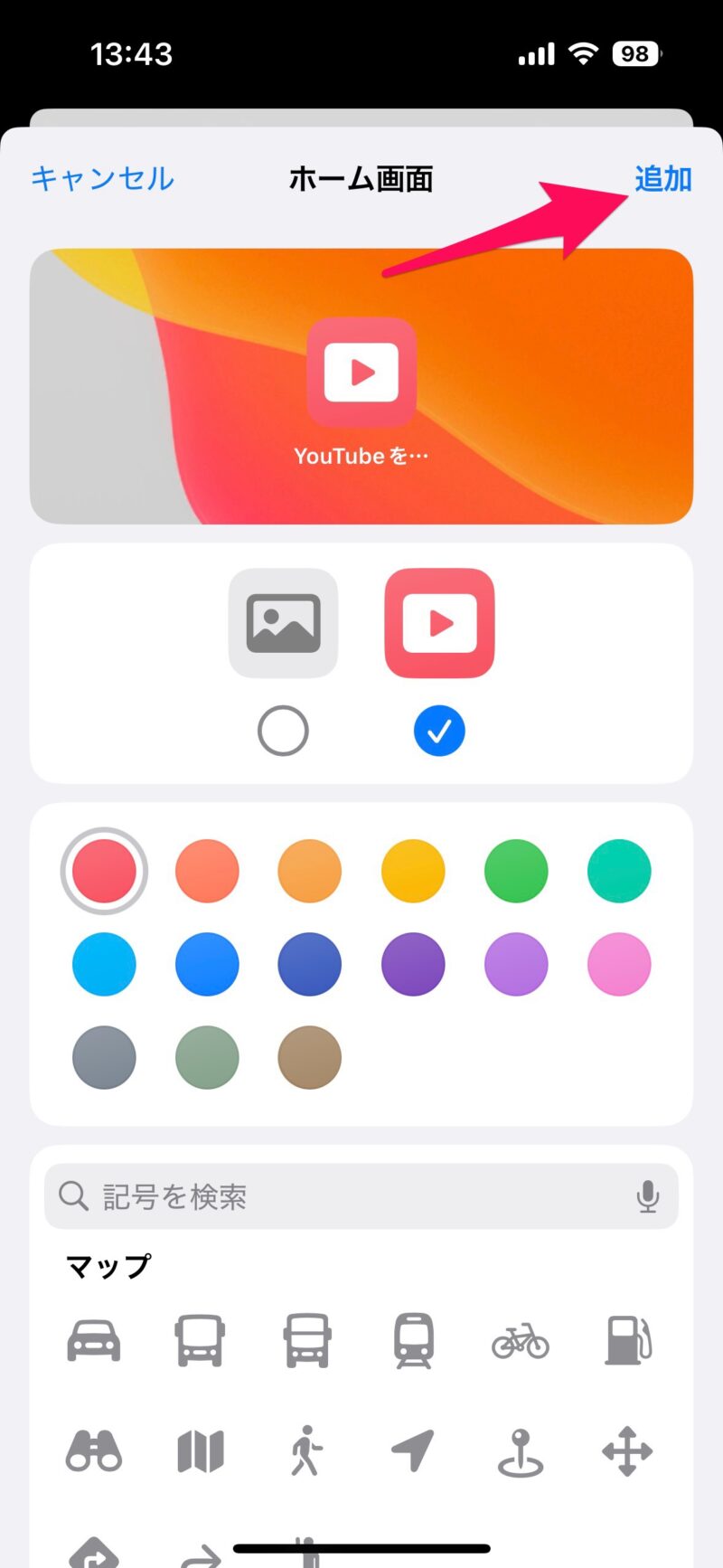The image size is (723, 1568).
Task: Select the play glyph icon option
Action: pyautogui.click(x=439, y=624)
